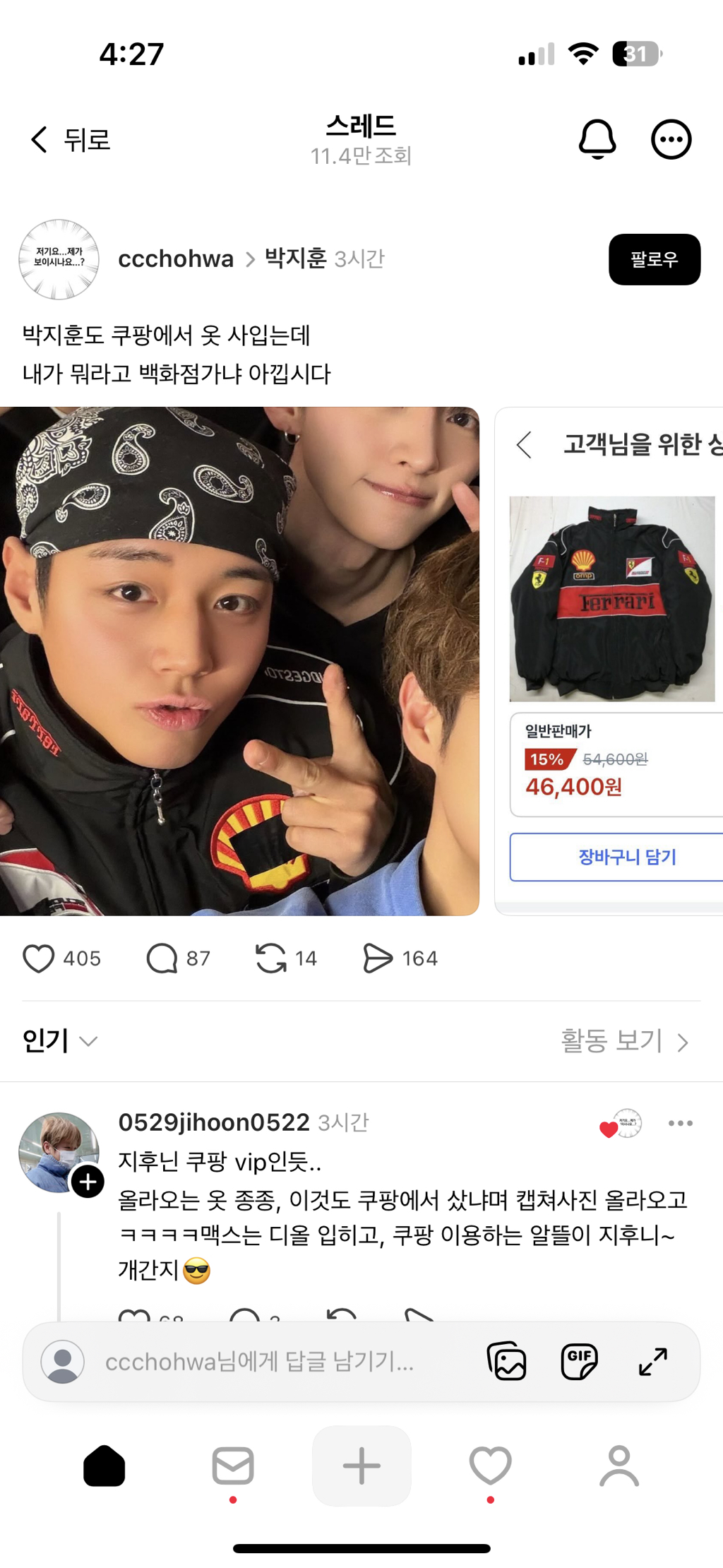Insert a GIF with the GIF icon
The width and height of the screenshot is (723, 1568).
click(x=578, y=1361)
